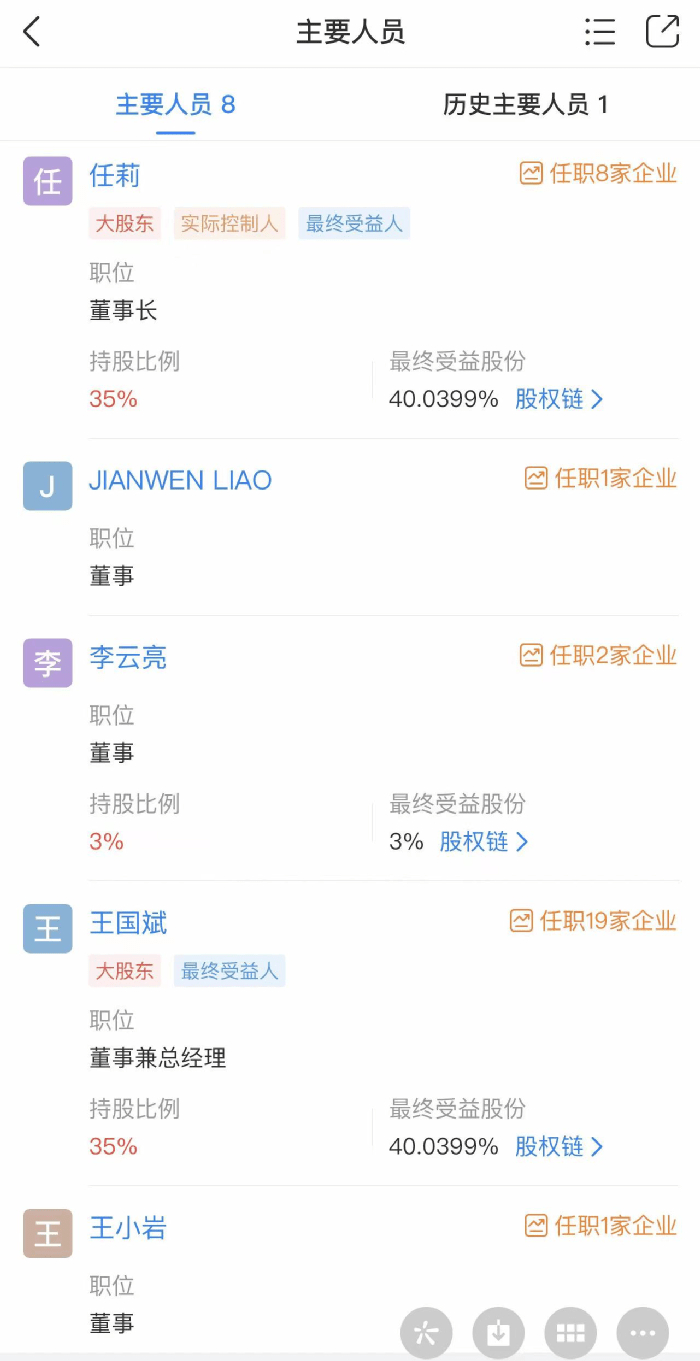Image resolution: width=700 pixels, height=1361 pixels.
Task: Open 股权链 for 王国斌
Action: pos(559,1147)
